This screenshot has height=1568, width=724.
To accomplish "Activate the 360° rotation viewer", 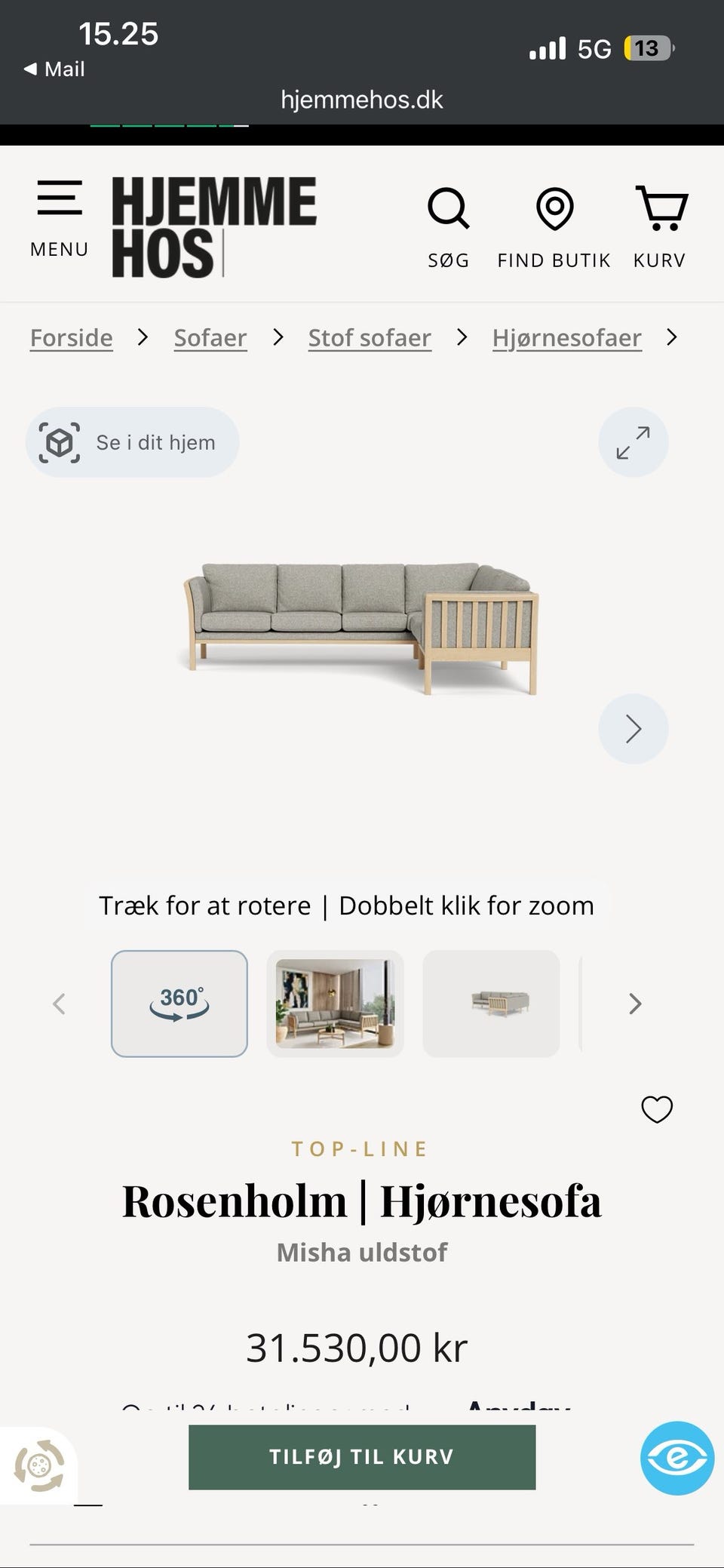I will pyautogui.click(x=179, y=1004).
